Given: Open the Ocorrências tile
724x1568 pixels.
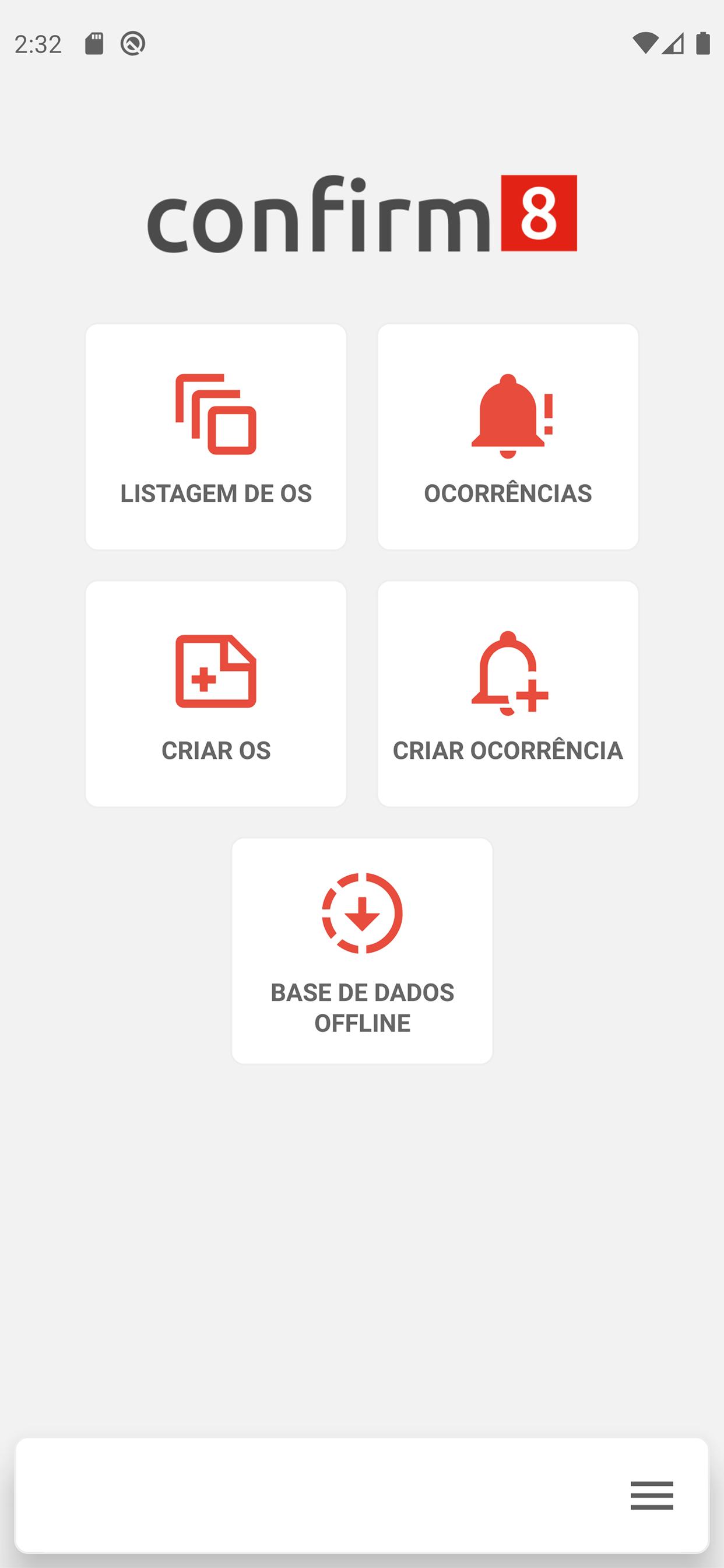Looking at the screenshot, I should pyautogui.click(x=508, y=436).
